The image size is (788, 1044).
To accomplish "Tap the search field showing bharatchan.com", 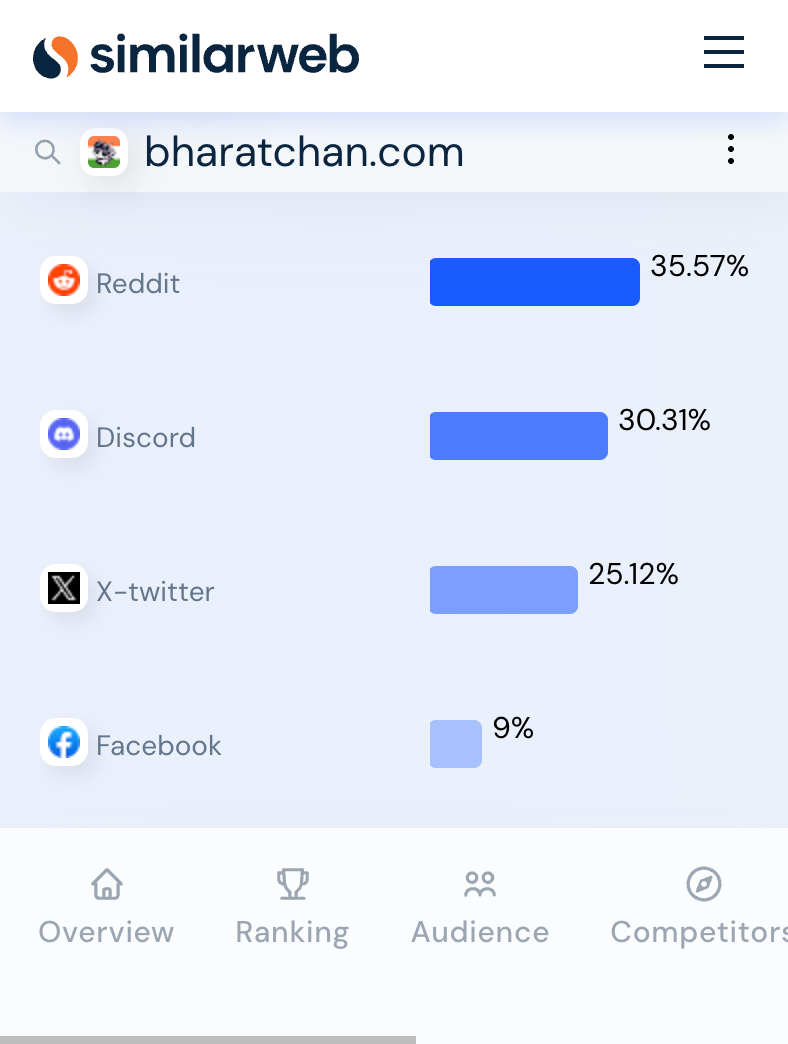I will coord(304,152).
